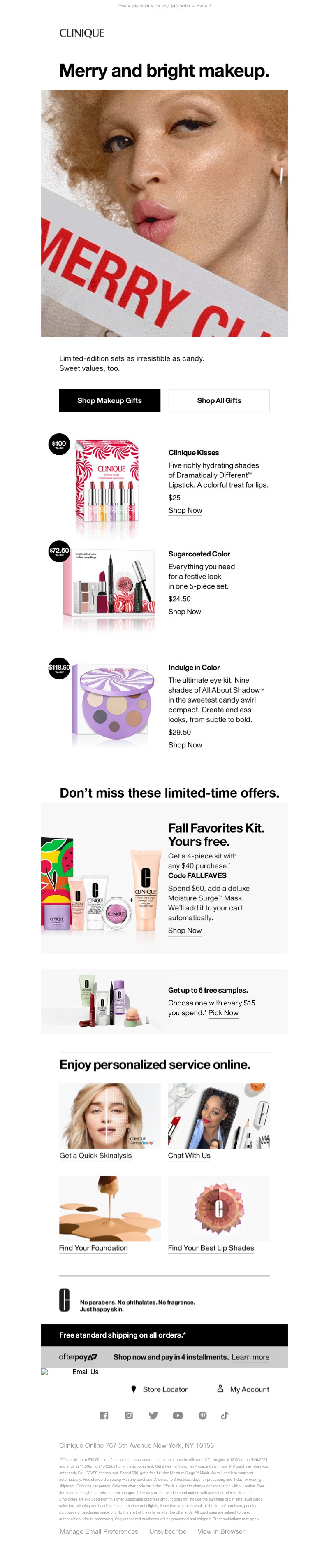The width and height of the screenshot is (329, 1568).
Task: Open Find Your Best Lip Shades
Action: point(211,1248)
